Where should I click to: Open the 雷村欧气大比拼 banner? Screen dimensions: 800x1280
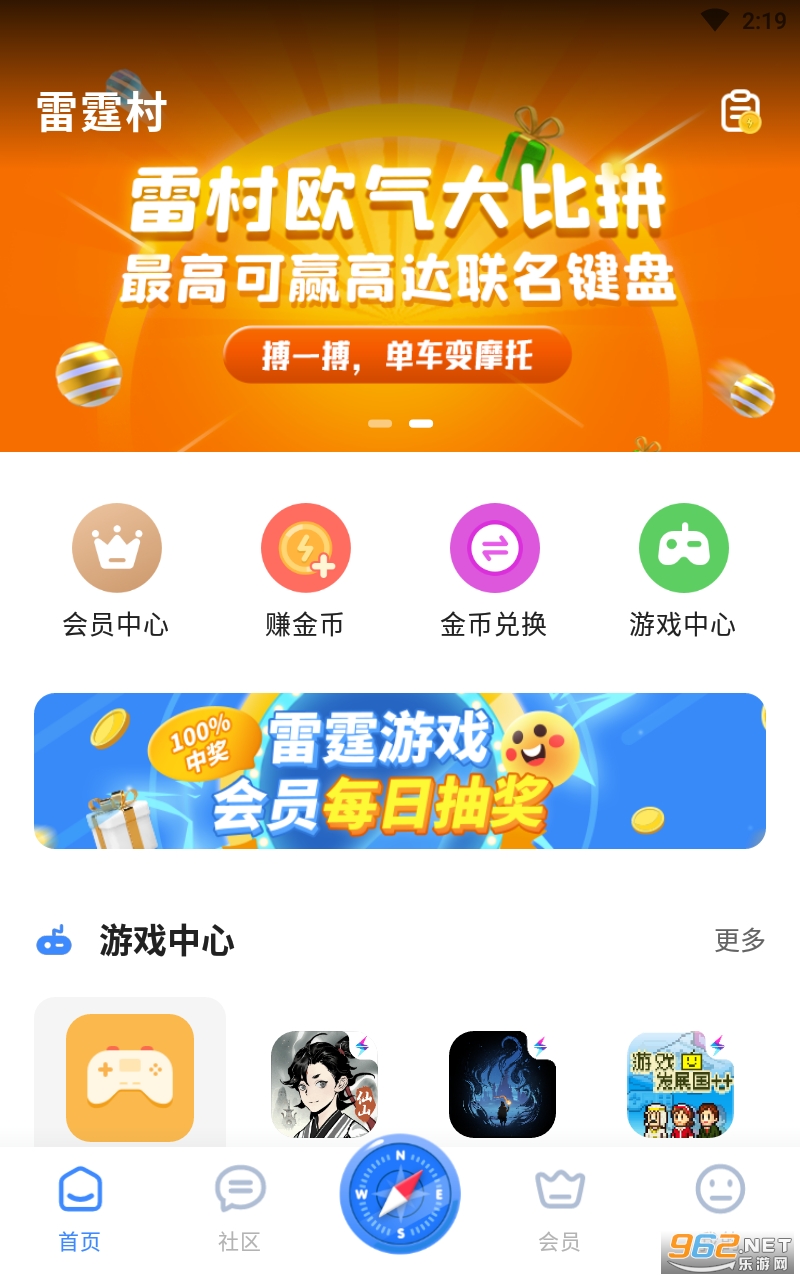[400, 270]
